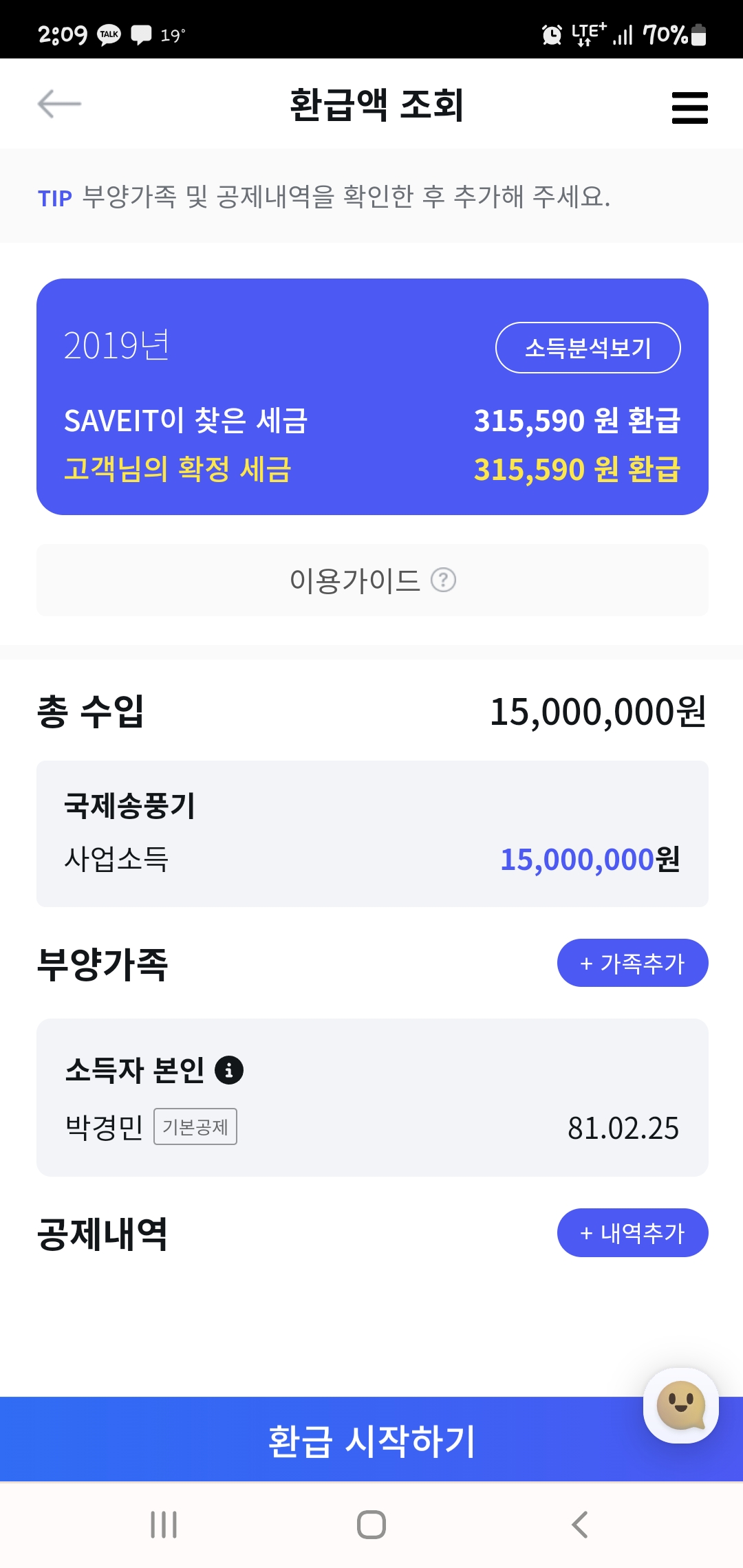Show info for 소득자 본인
The height and width of the screenshot is (1568, 743).
[229, 1070]
